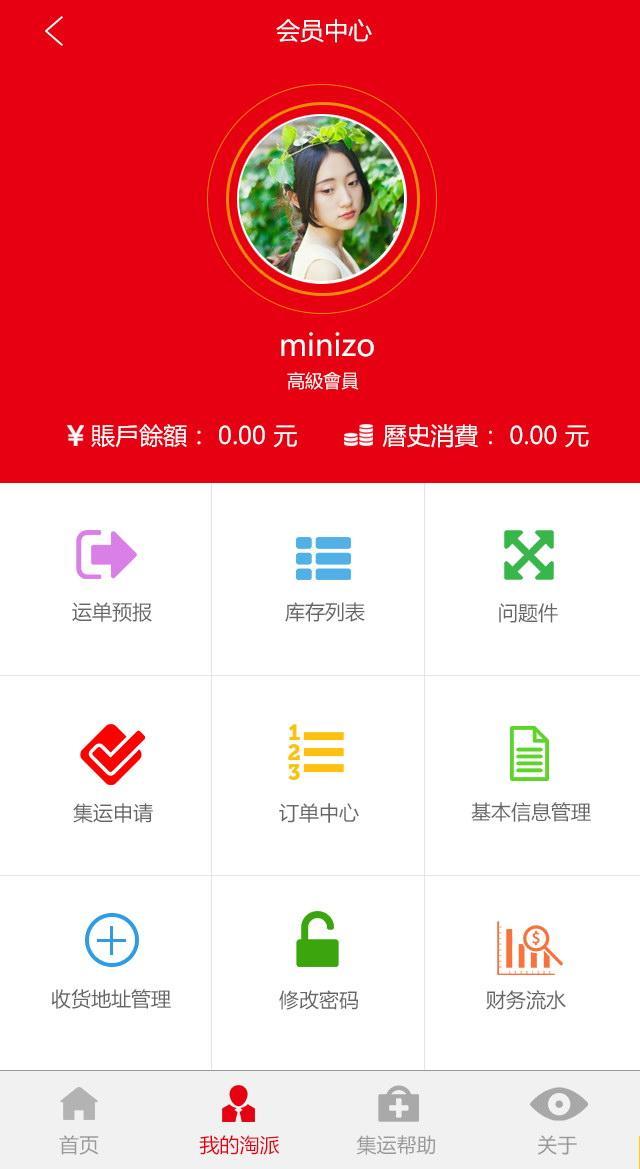Screen dimensions: 640x1169
Task: Tap the minizo profile avatar
Action: coord(321,199)
